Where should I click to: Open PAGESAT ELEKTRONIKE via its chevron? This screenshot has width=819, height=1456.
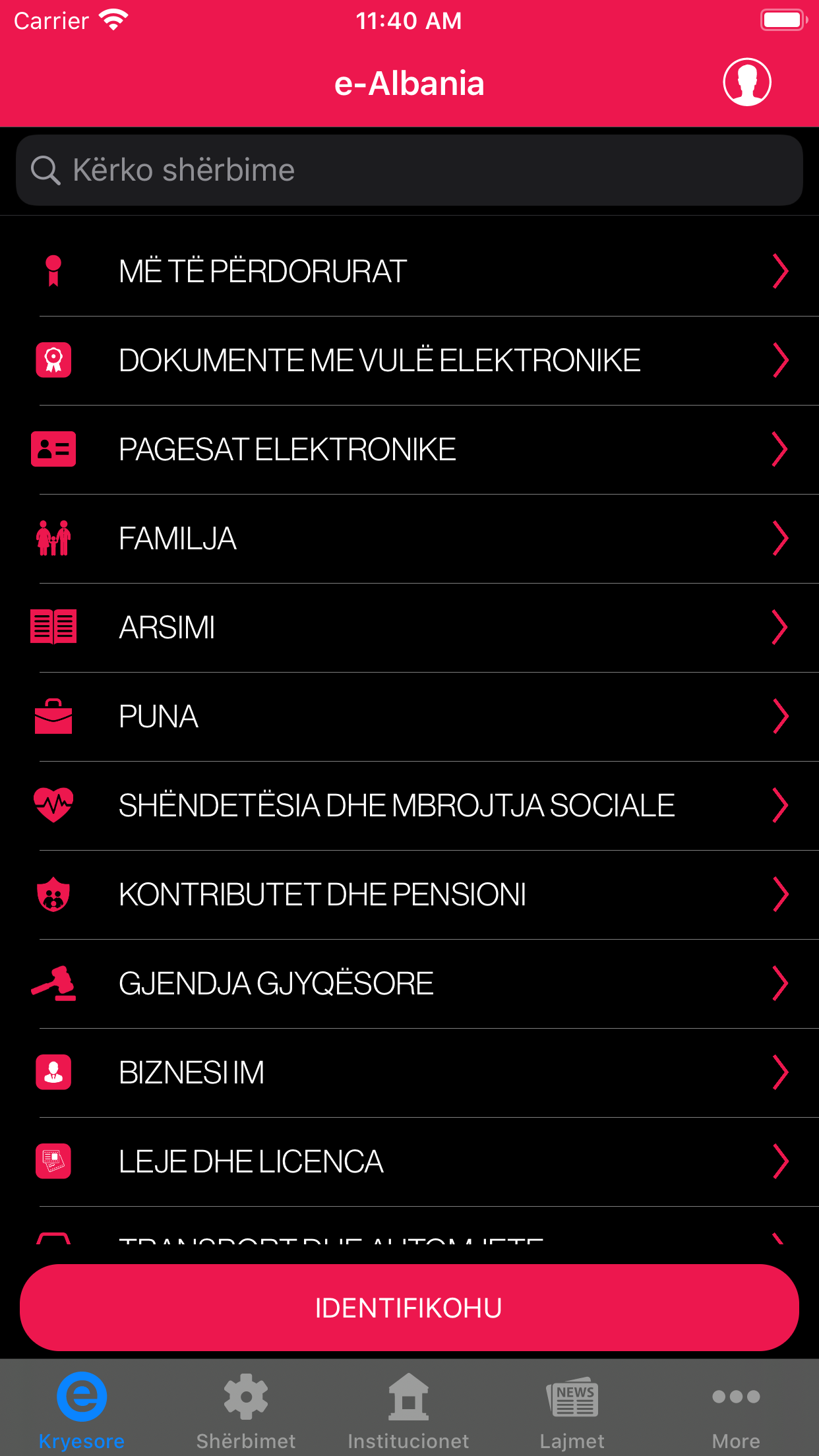(780, 449)
